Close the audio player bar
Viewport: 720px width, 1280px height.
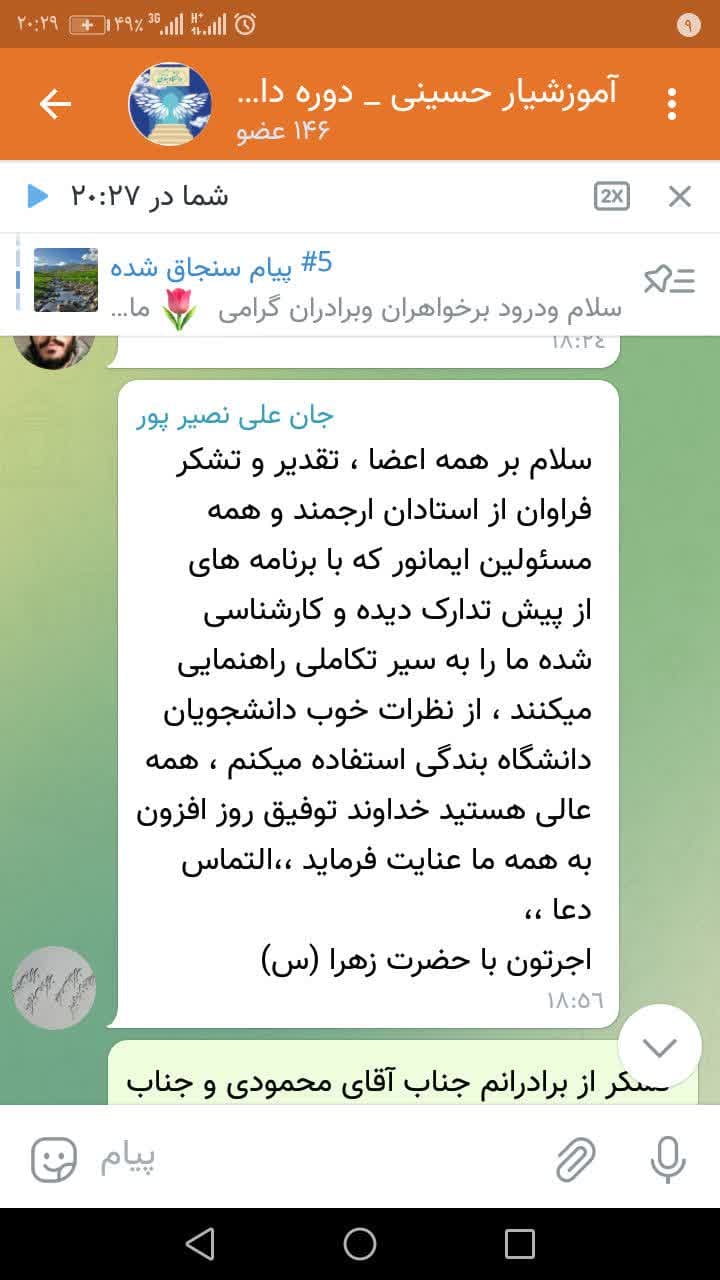coord(679,196)
